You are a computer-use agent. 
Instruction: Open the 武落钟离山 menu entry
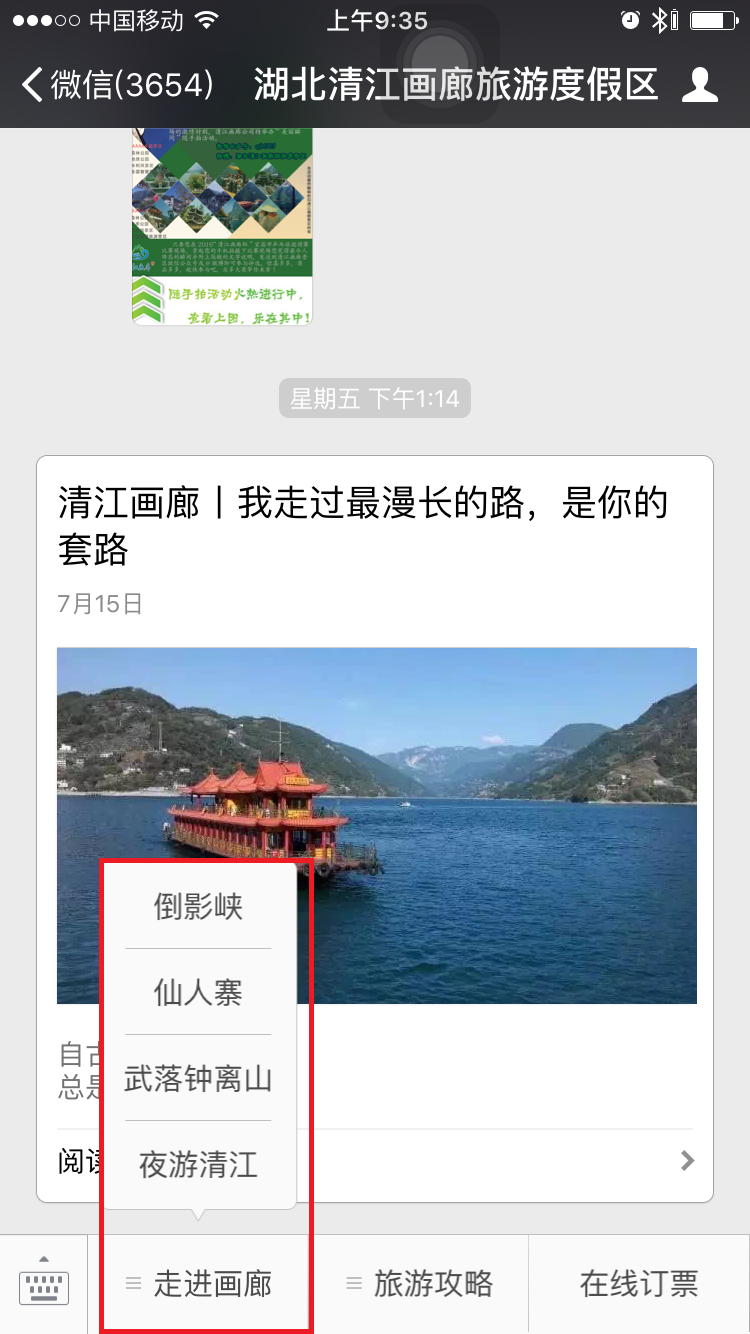[x=198, y=1079]
